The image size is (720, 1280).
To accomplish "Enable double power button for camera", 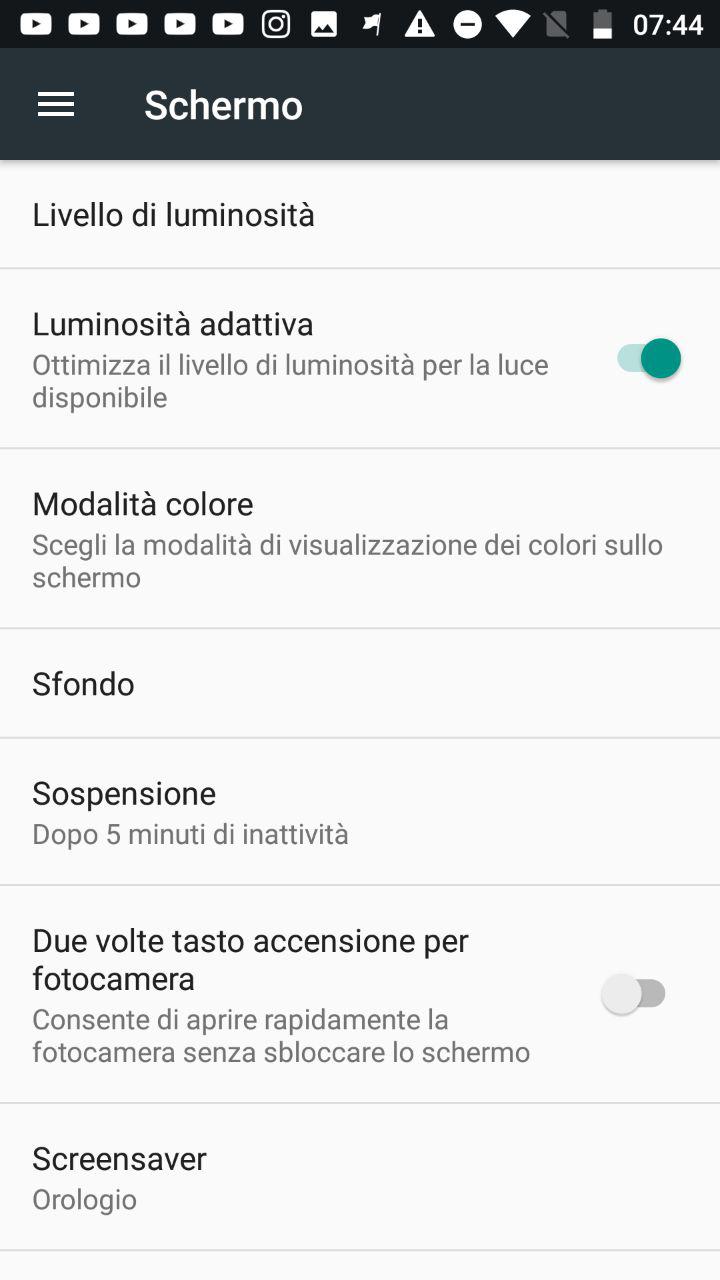I will click(x=634, y=994).
